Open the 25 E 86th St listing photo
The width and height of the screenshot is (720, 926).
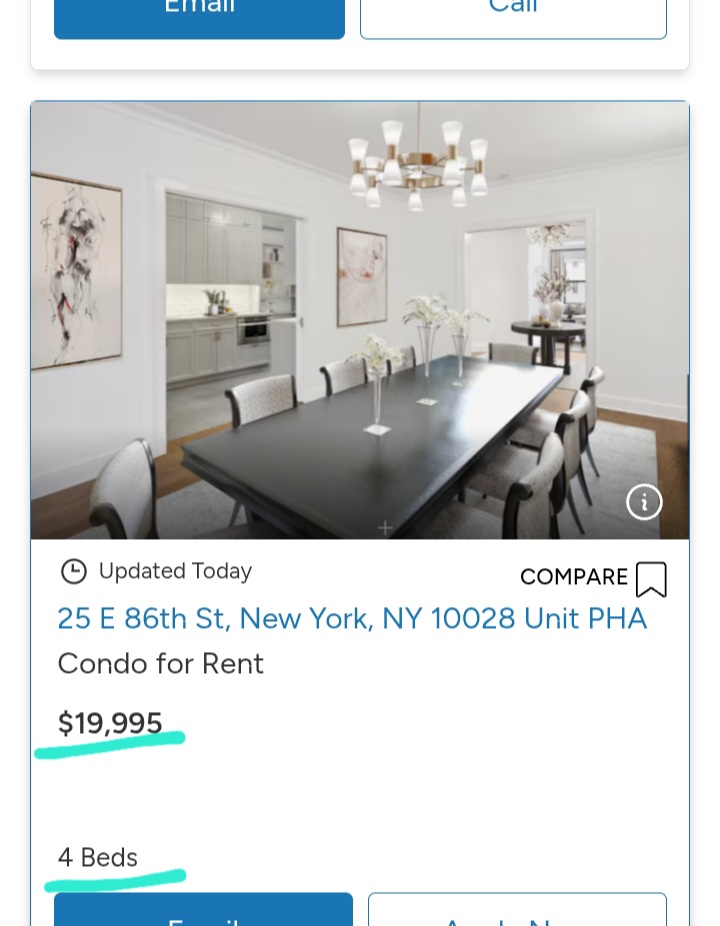(360, 320)
